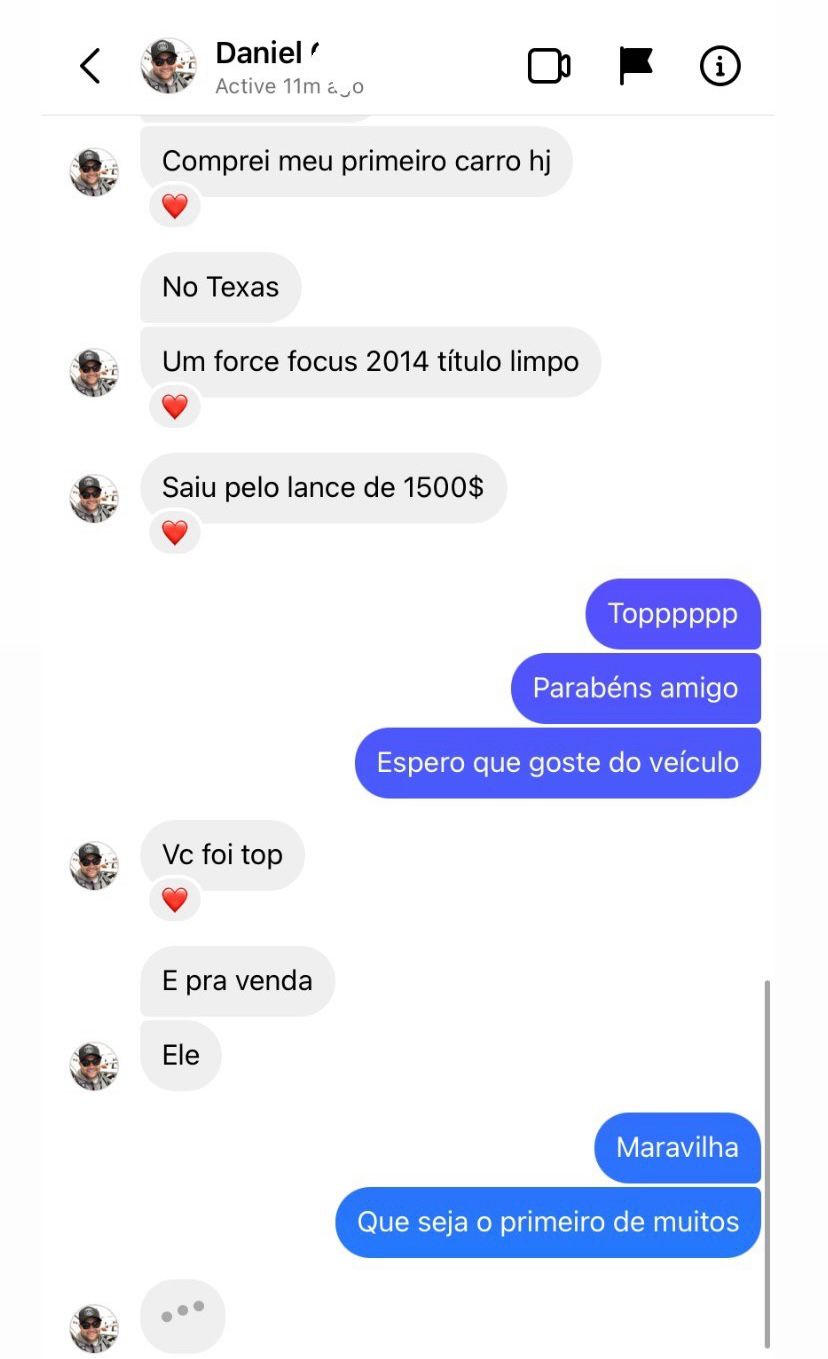Start a video call with Daniel
The height and width of the screenshot is (1359, 828).
(x=548, y=67)
